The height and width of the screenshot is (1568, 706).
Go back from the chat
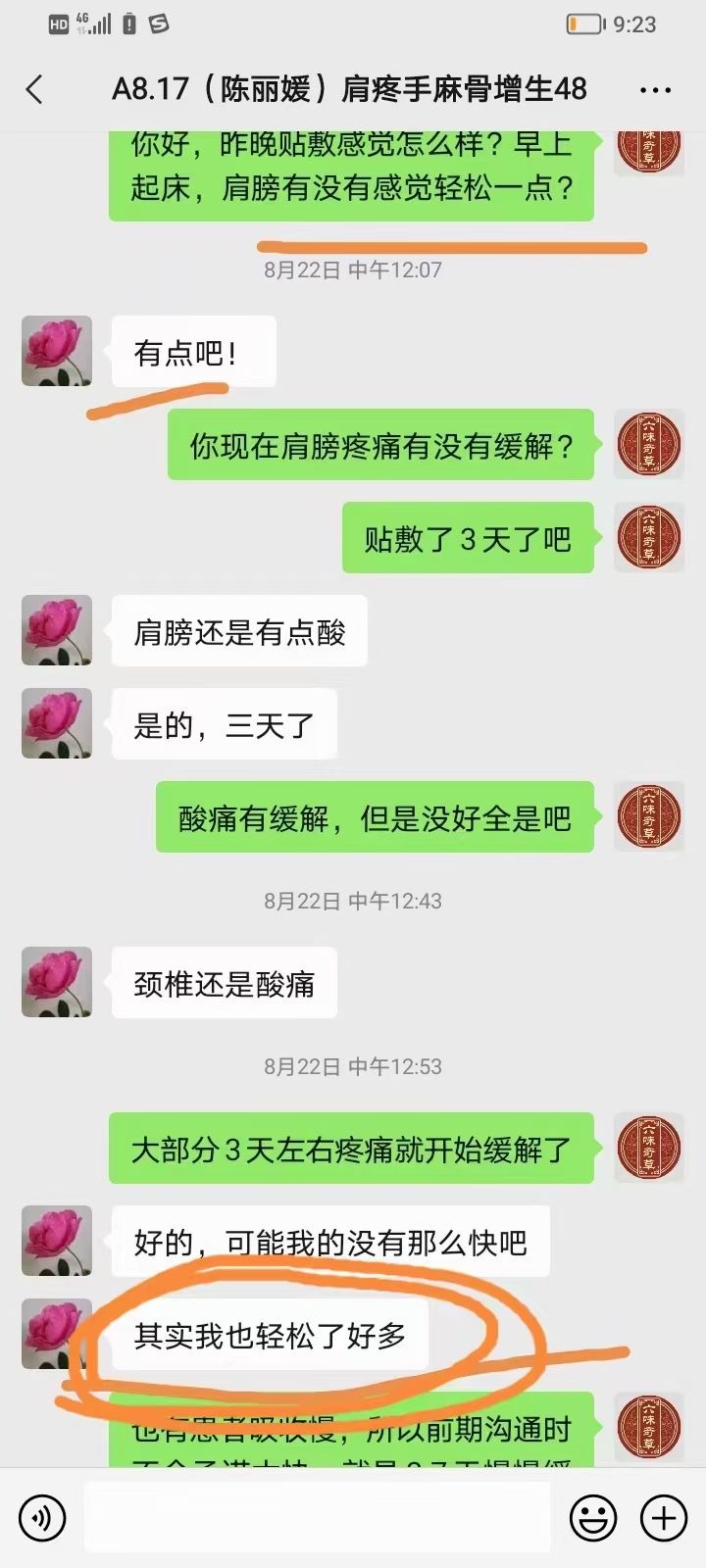tap(34, 90)
